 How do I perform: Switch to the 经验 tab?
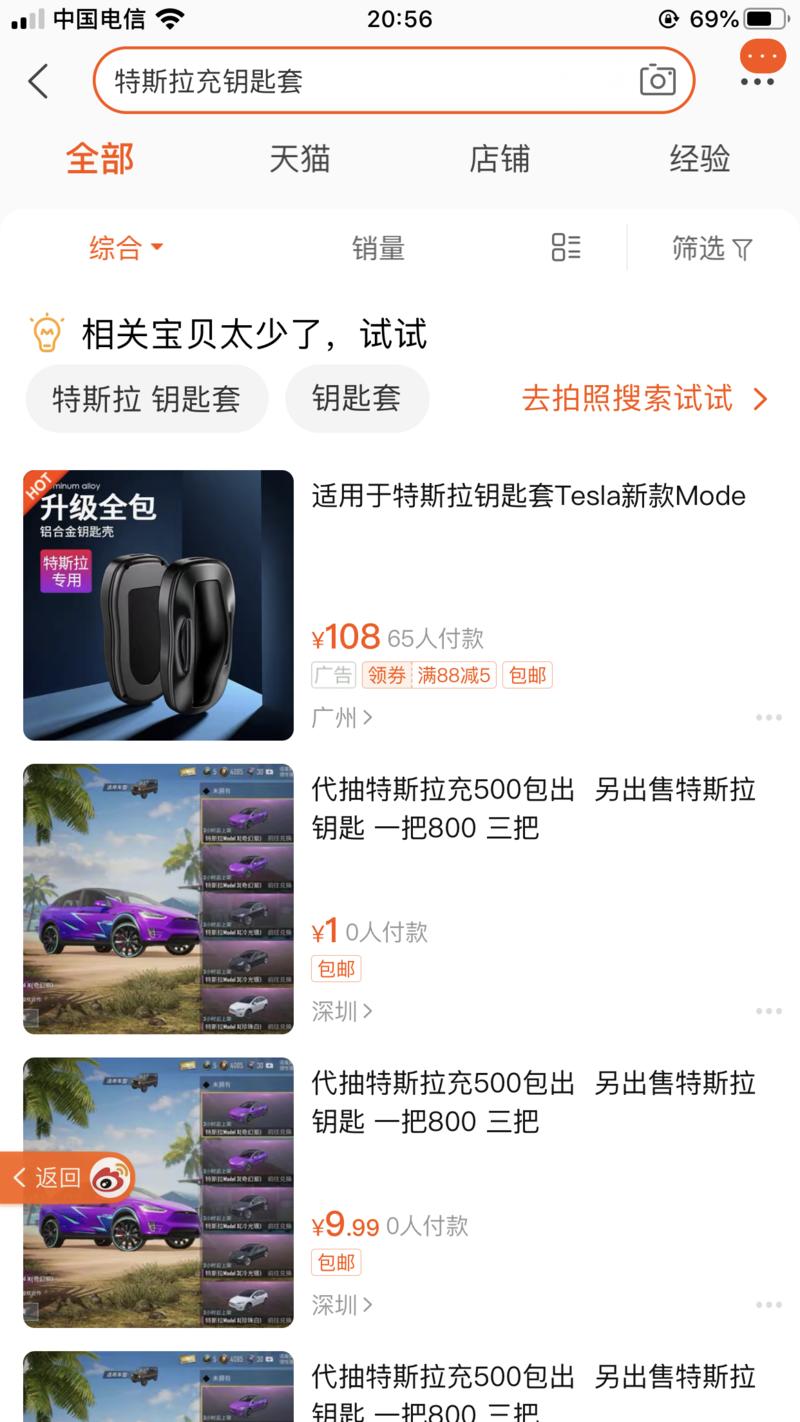point(699,159)
